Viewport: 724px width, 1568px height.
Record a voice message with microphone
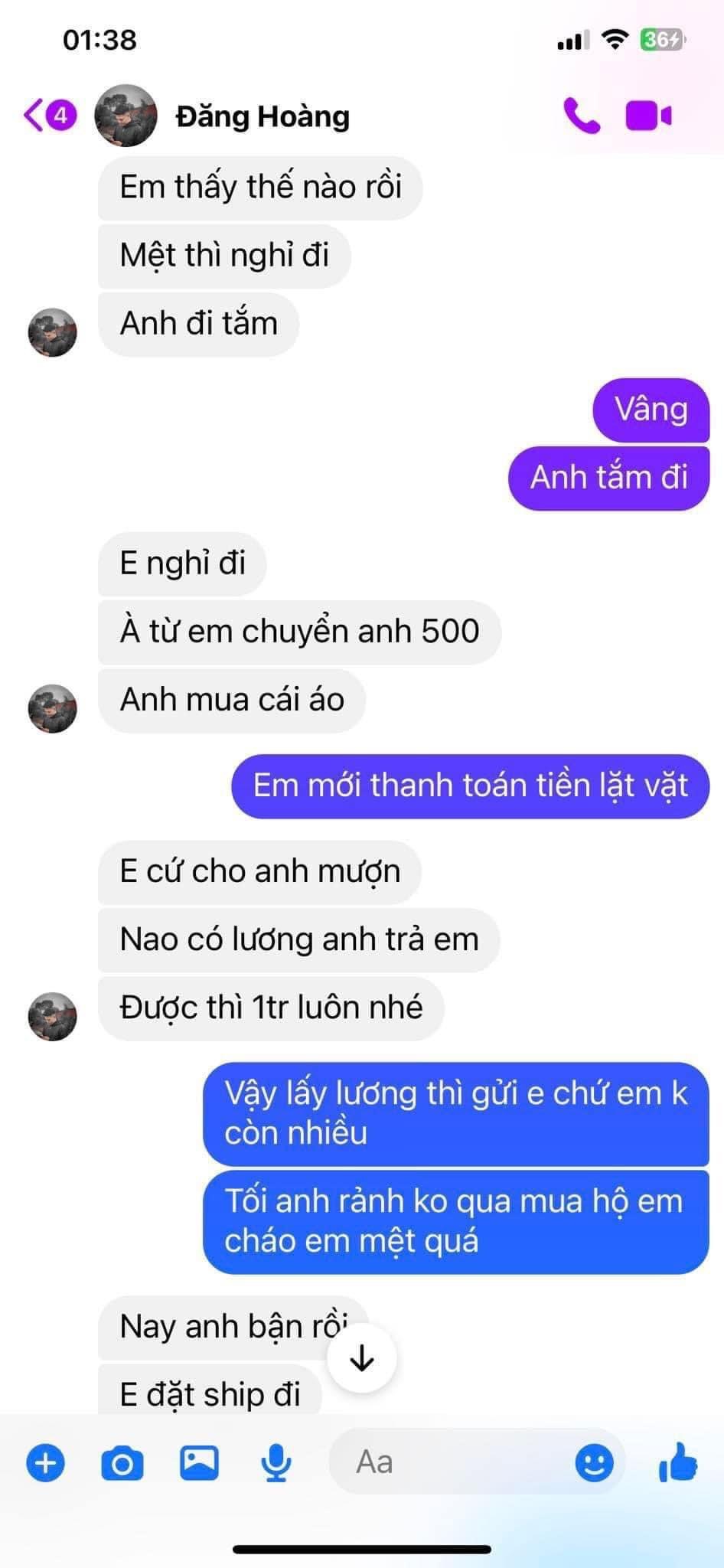pyautogui.click(x=276, y=1463)
